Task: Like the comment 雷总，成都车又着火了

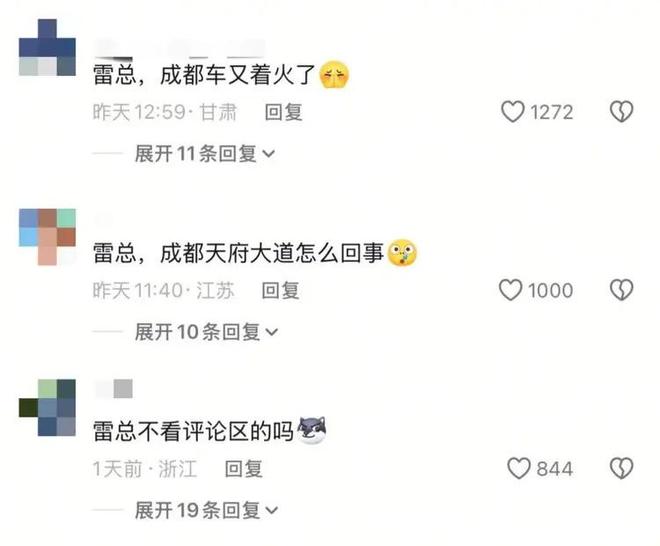Action: 512,112
